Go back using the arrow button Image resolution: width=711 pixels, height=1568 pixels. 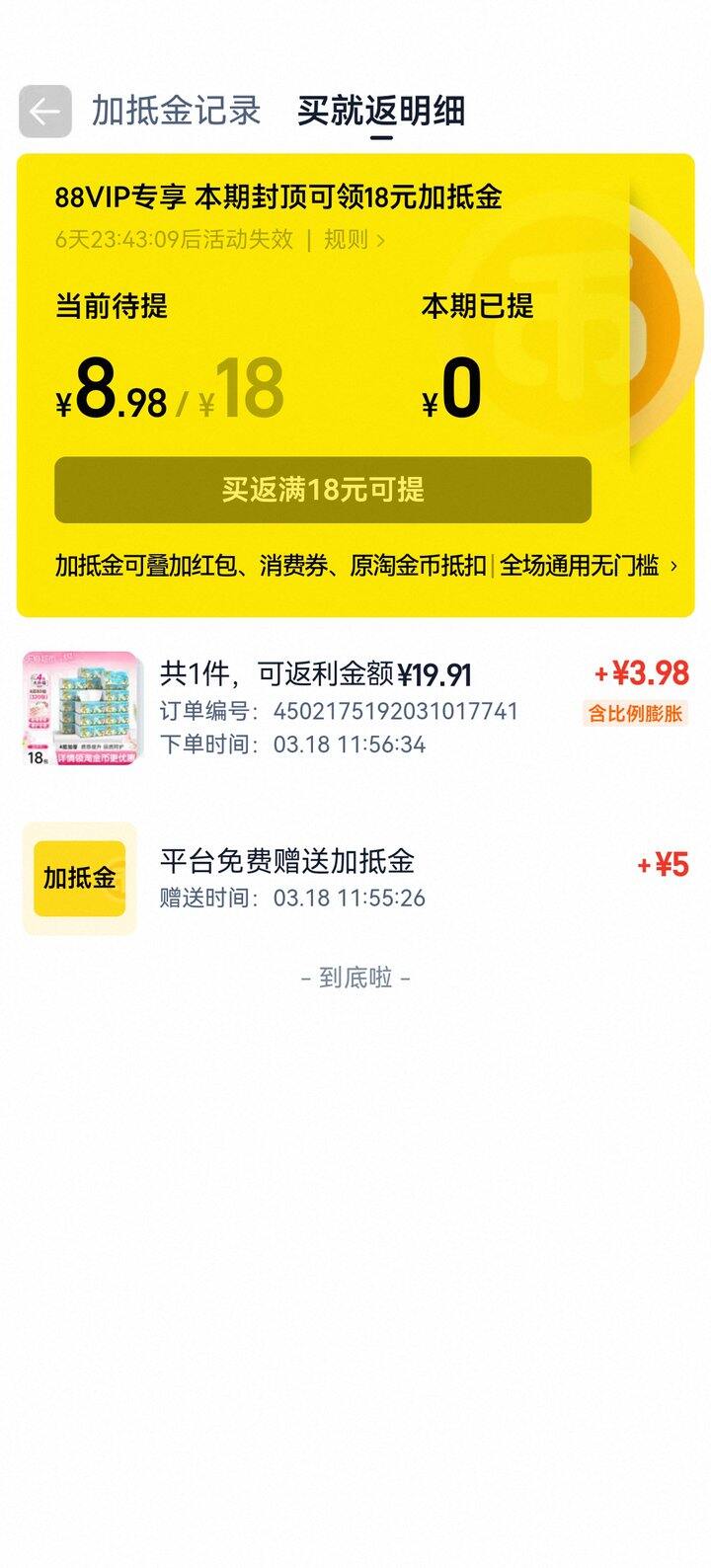coord(45,112)
